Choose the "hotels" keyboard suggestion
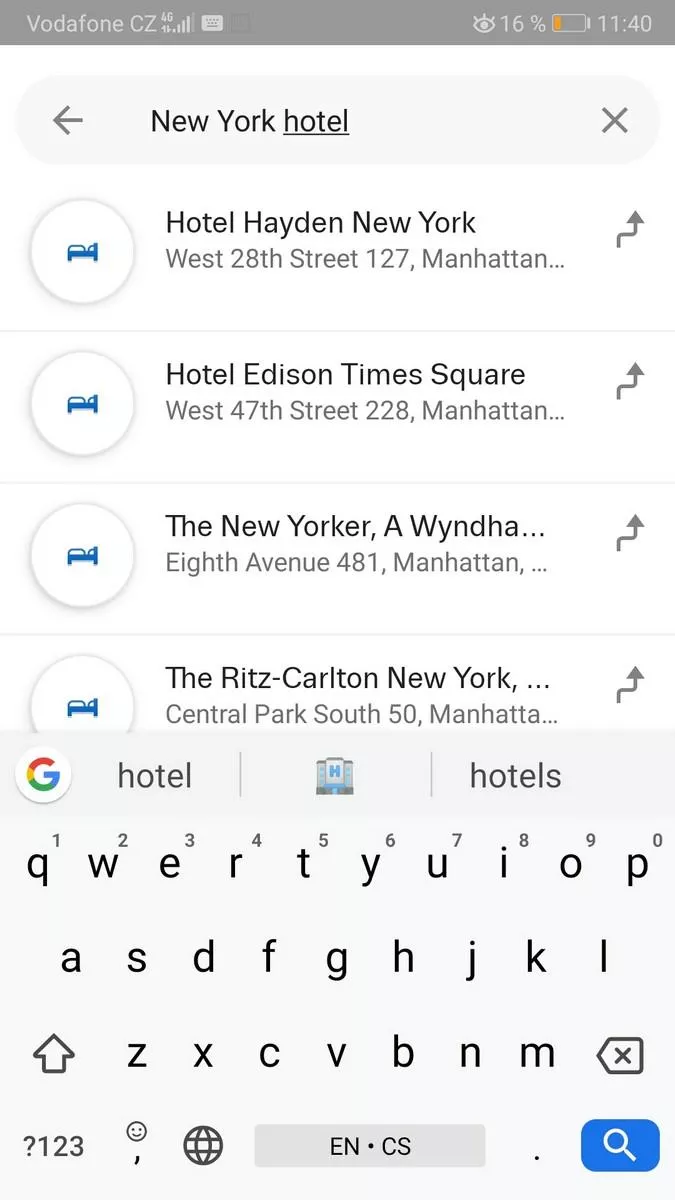675x1200 pixels. coord(515,775)
